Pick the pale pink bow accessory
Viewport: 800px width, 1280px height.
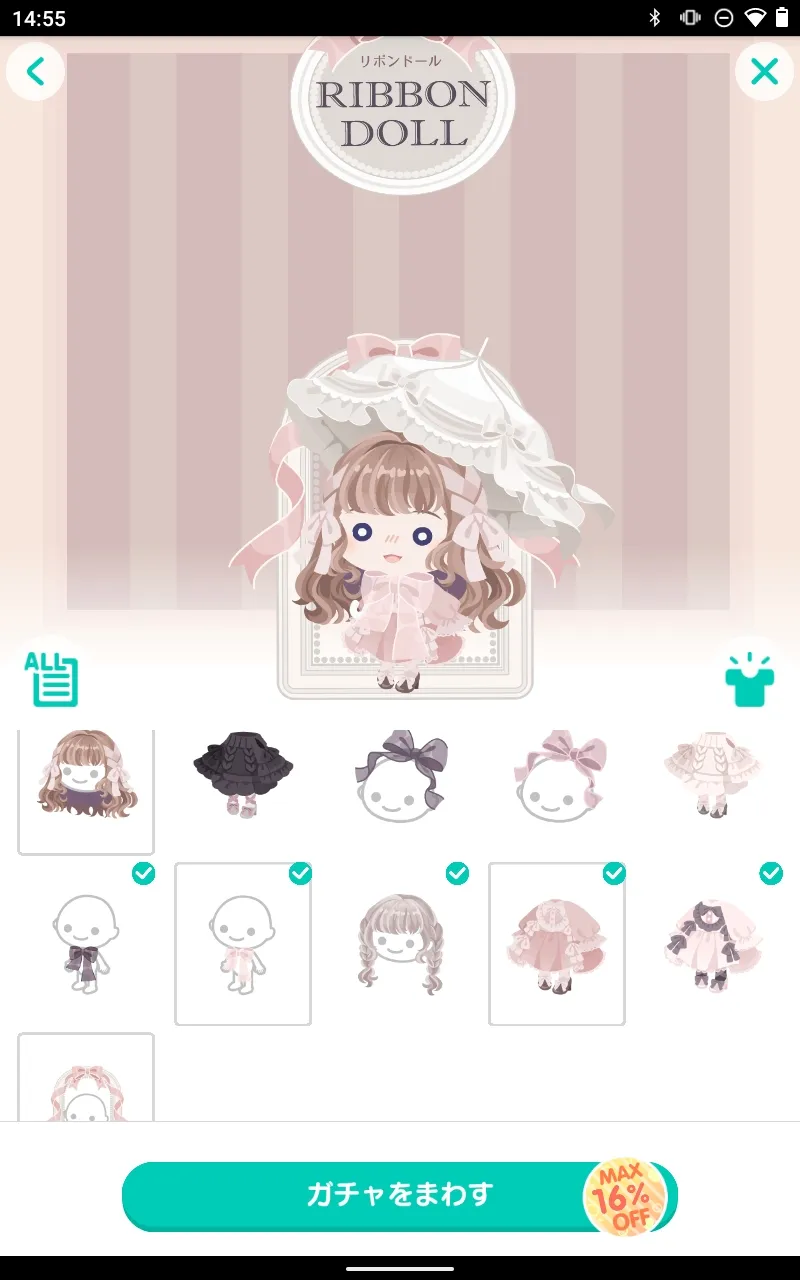(243, 943)
